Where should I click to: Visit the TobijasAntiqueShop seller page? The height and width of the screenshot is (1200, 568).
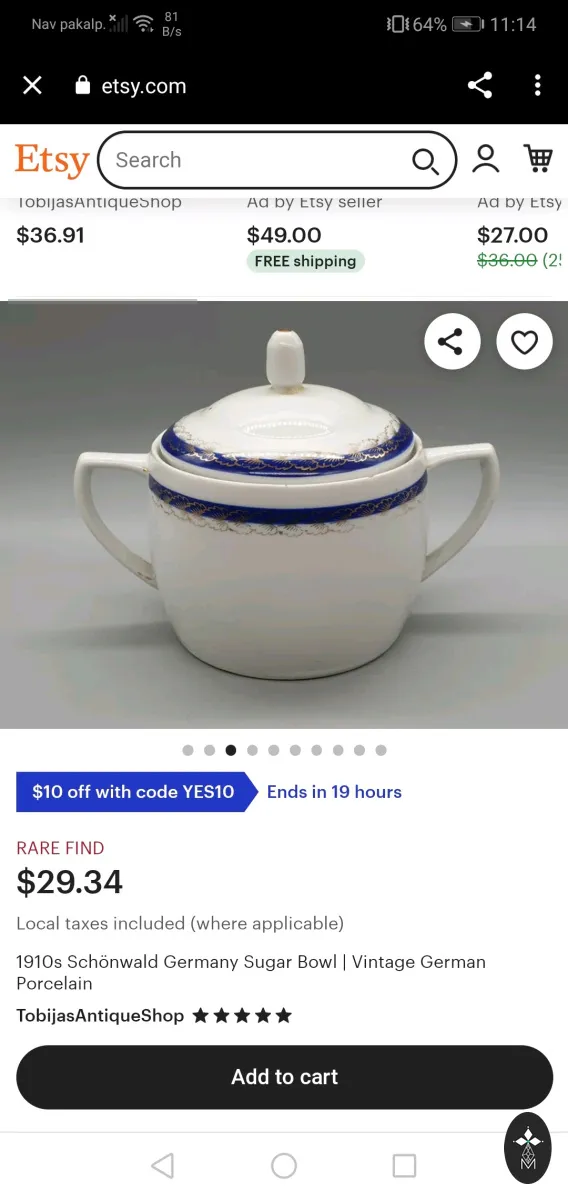(100, 1015)
